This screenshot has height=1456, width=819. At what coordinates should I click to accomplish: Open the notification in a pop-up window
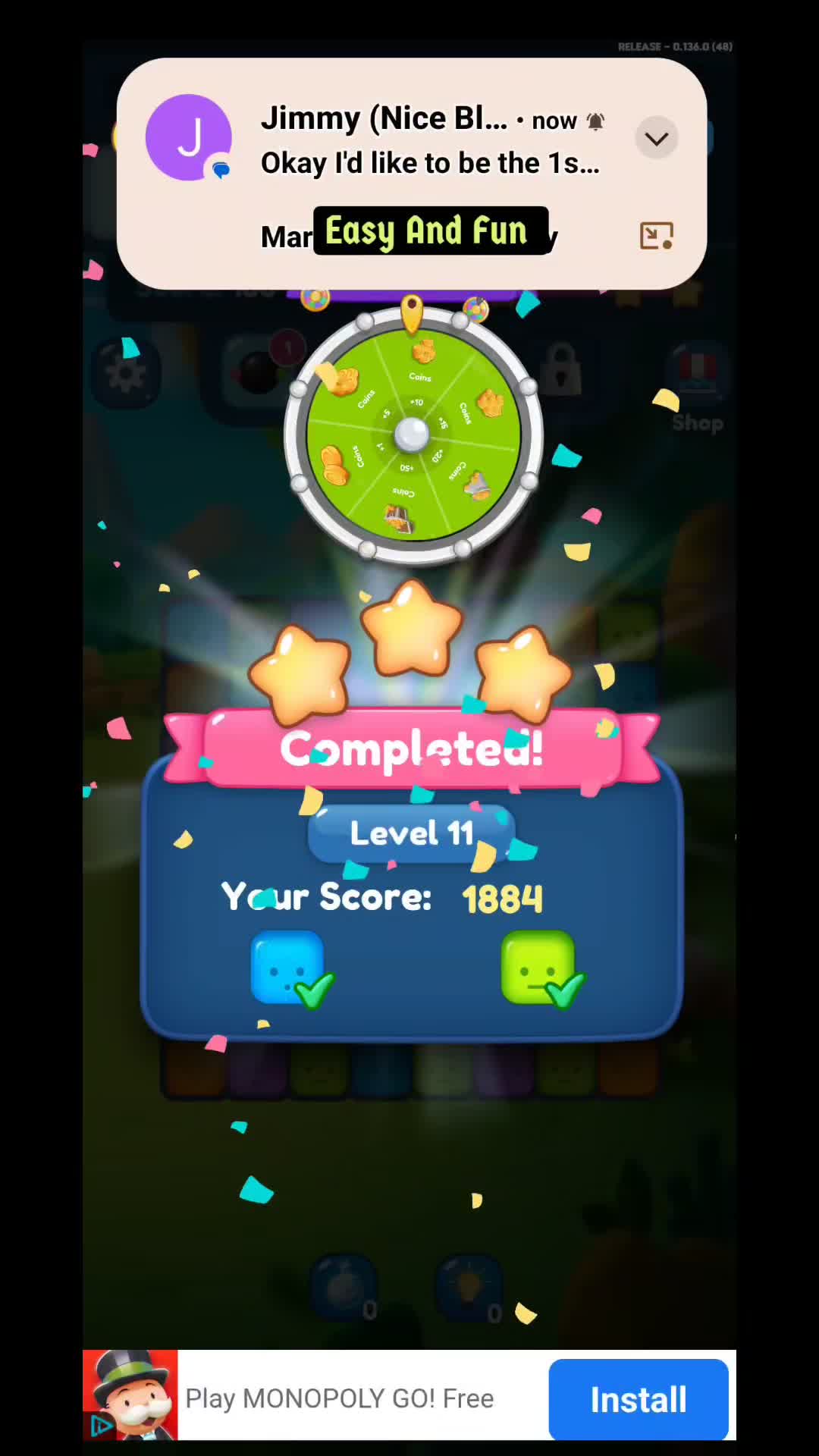pos(656,236)
